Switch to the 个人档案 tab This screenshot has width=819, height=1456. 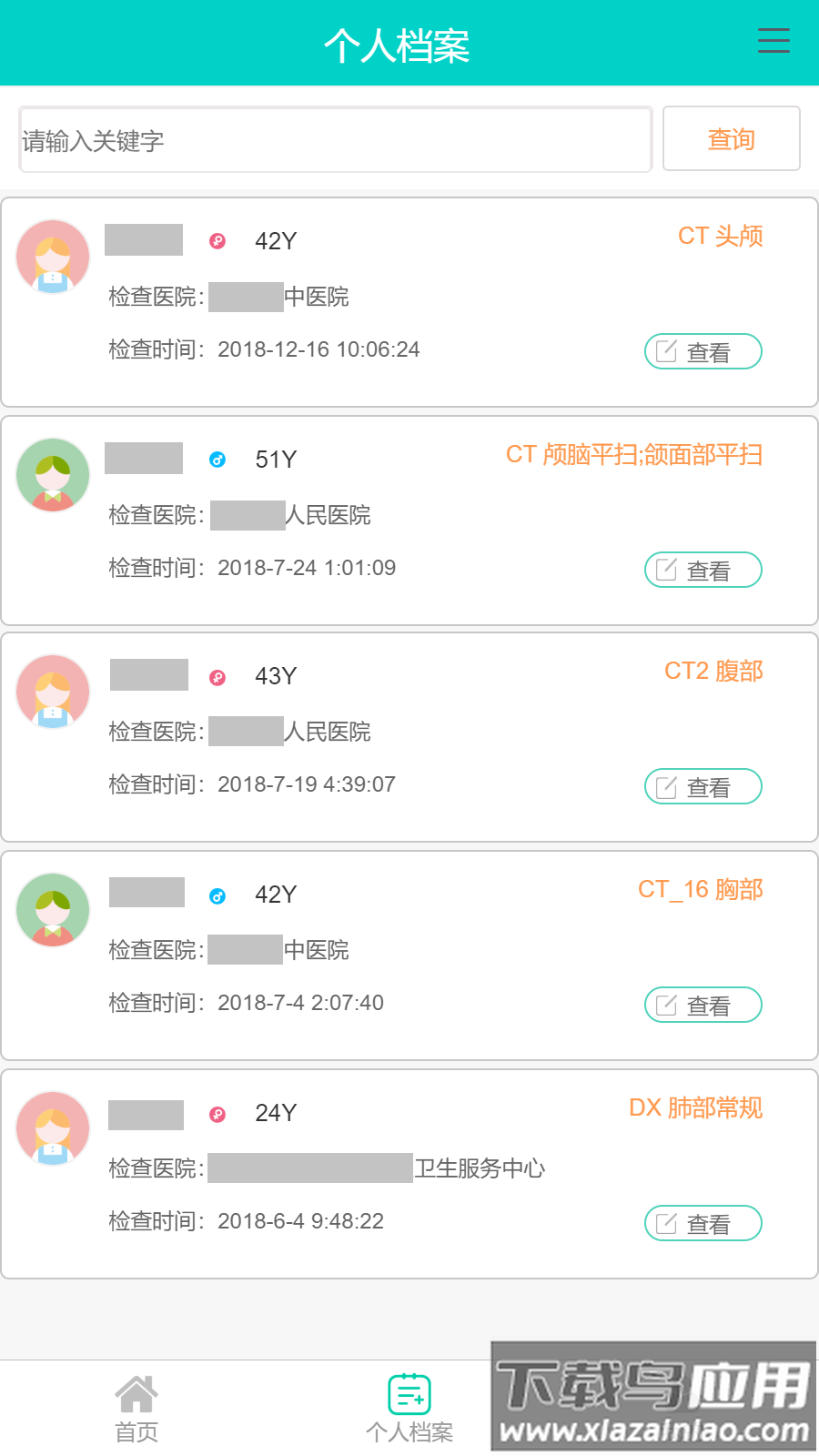[x=409, y=1406]
